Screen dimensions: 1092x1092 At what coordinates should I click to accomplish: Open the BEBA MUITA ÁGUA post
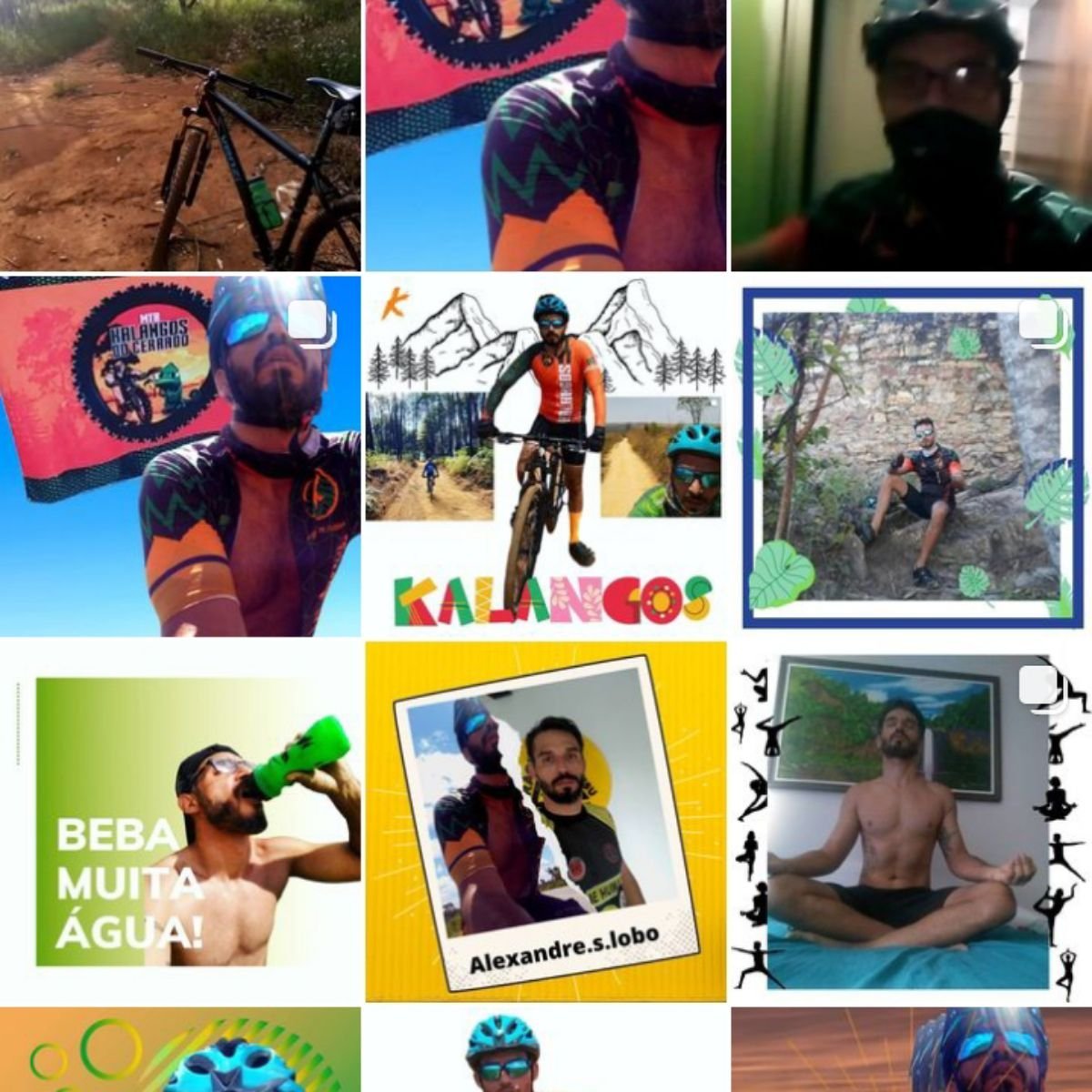pyautogui.click(x=179, y=821)
